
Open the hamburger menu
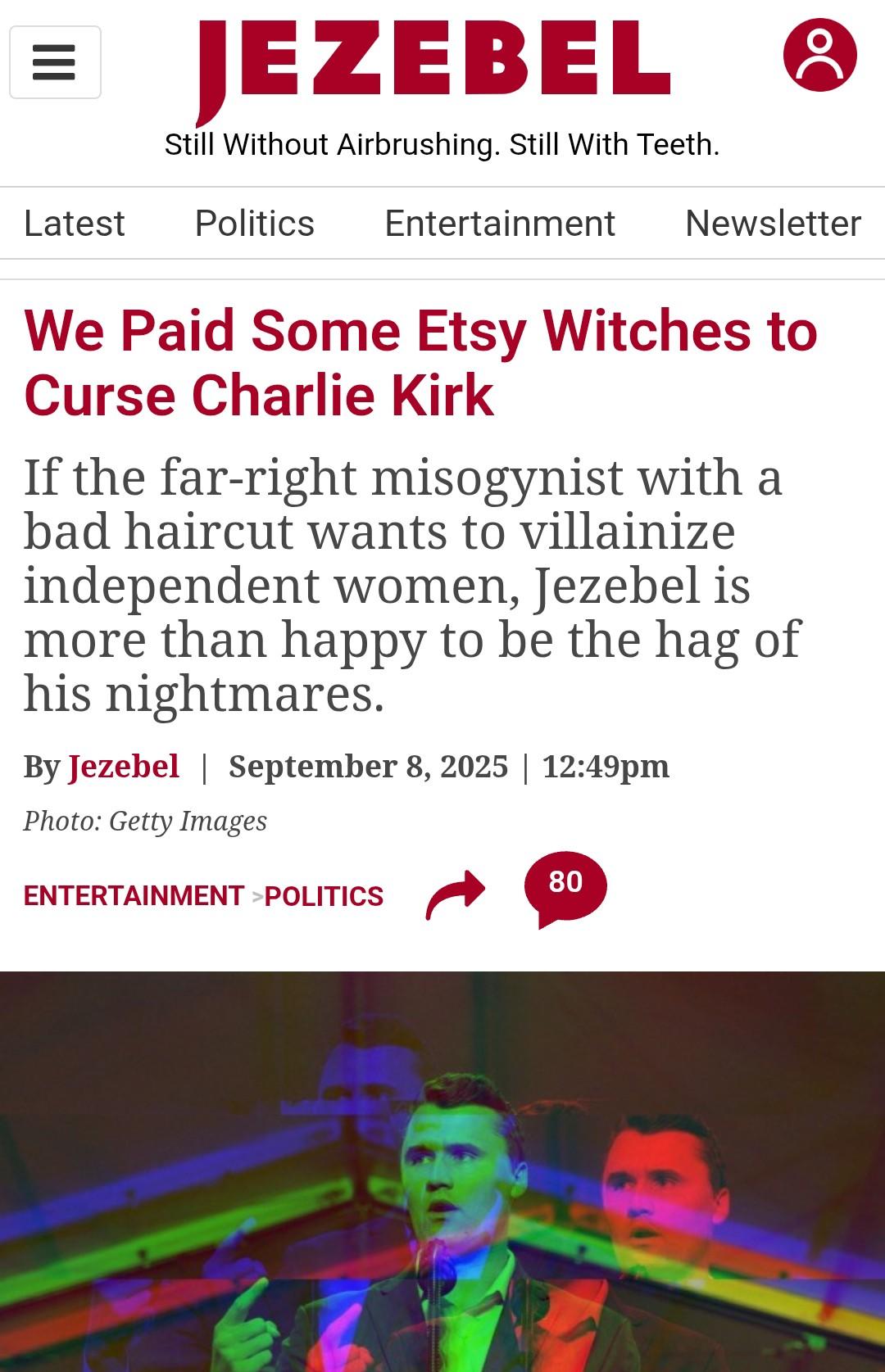[x=55, y=62]
